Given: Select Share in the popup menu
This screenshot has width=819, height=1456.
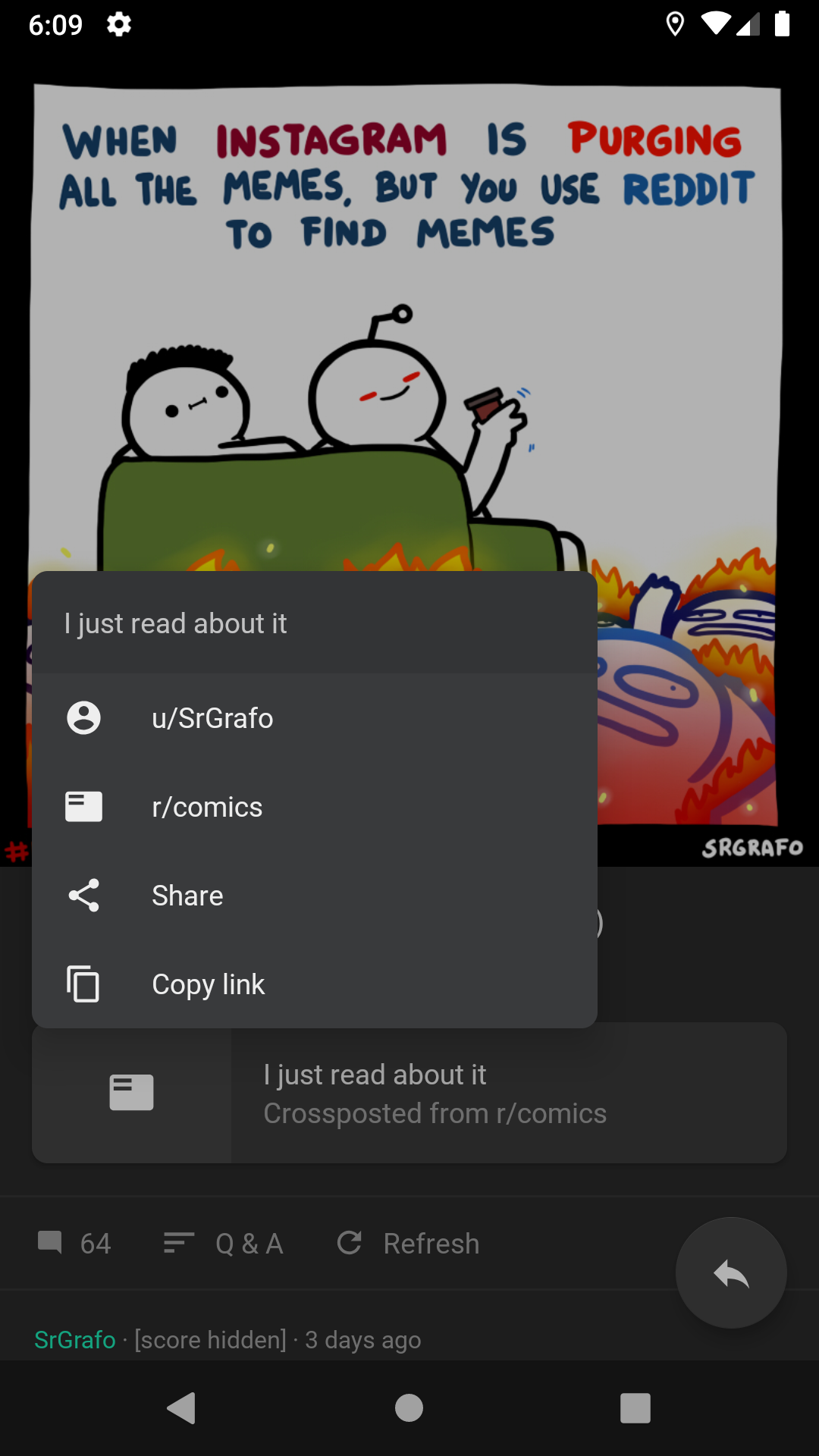Looking at the screenshot, I should (315, 896).
